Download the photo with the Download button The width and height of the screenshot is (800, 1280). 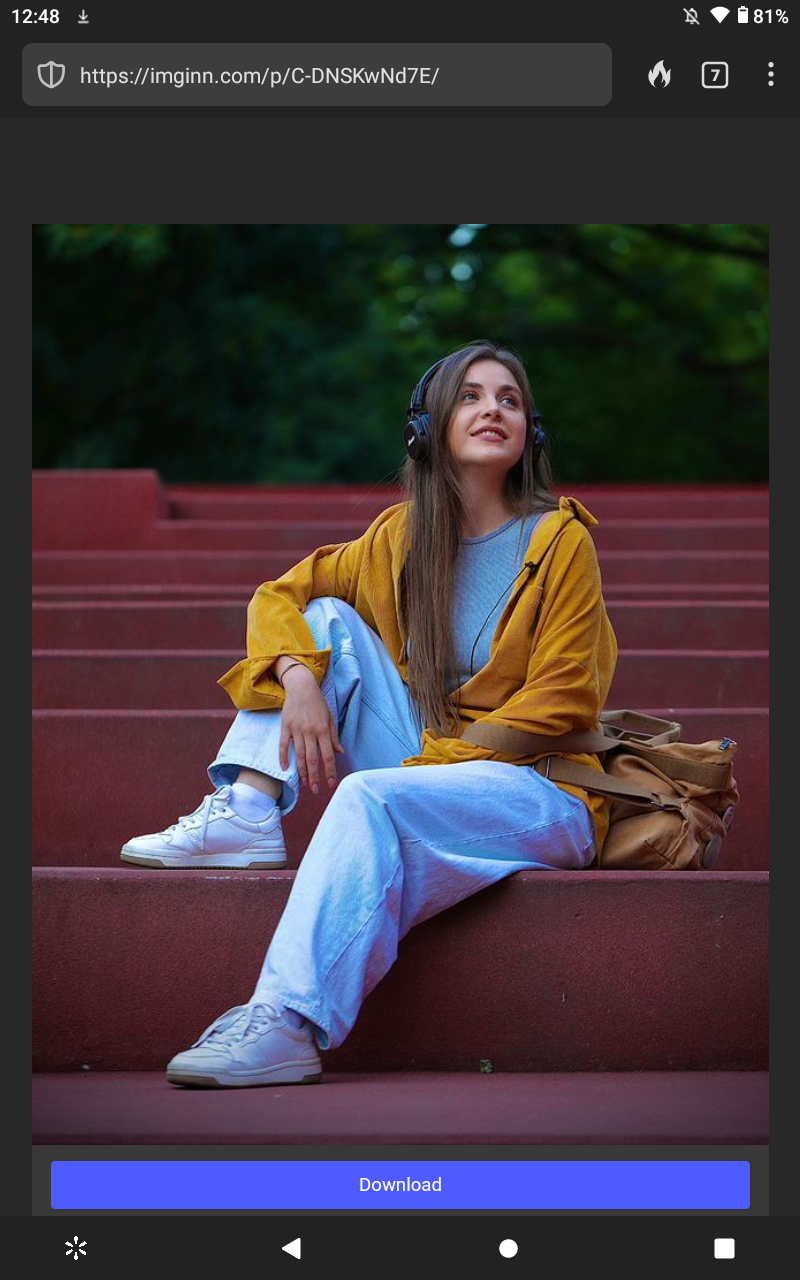pos(400,1185)
